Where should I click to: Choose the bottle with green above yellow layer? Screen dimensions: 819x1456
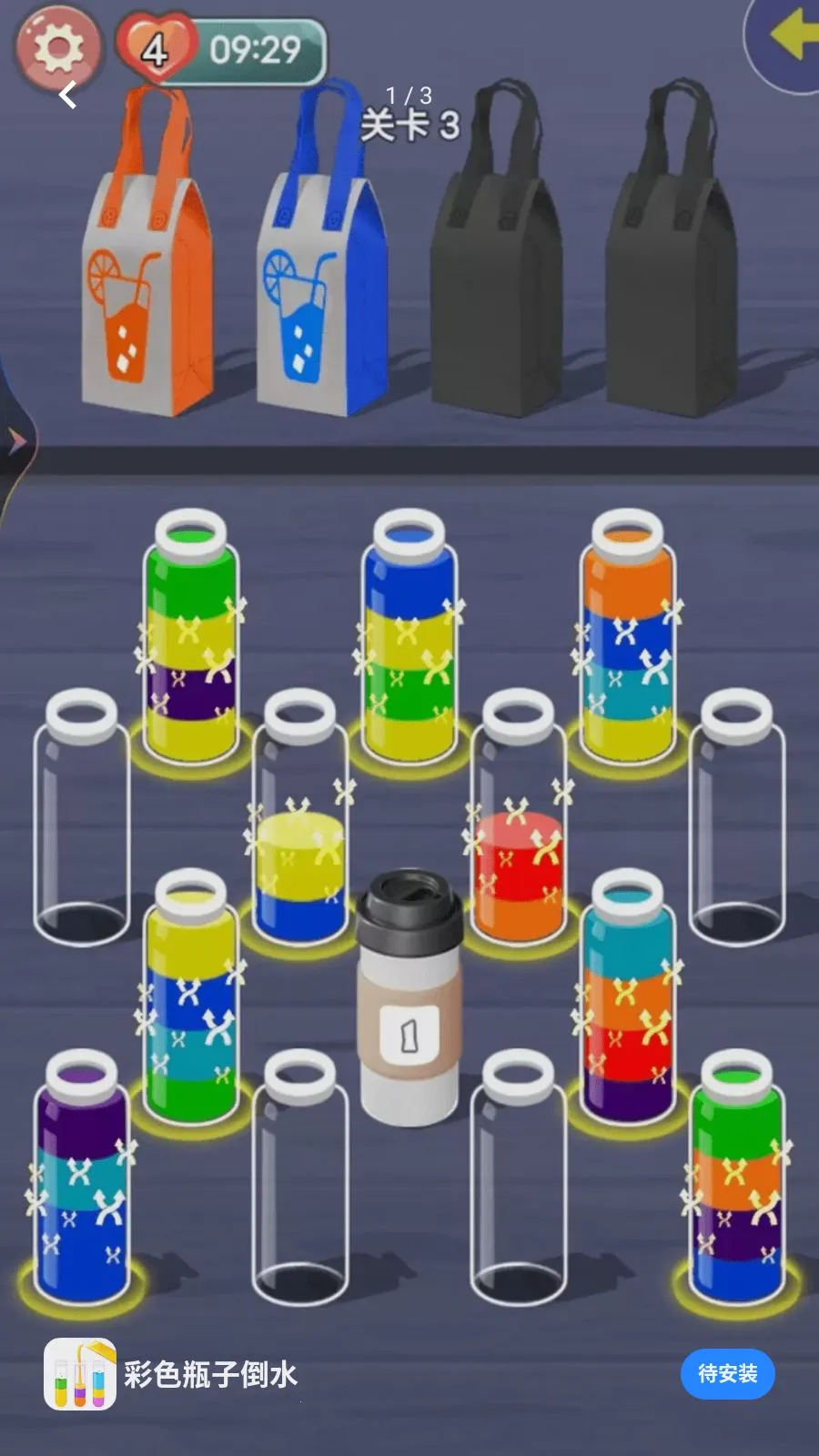pos(190,637)
